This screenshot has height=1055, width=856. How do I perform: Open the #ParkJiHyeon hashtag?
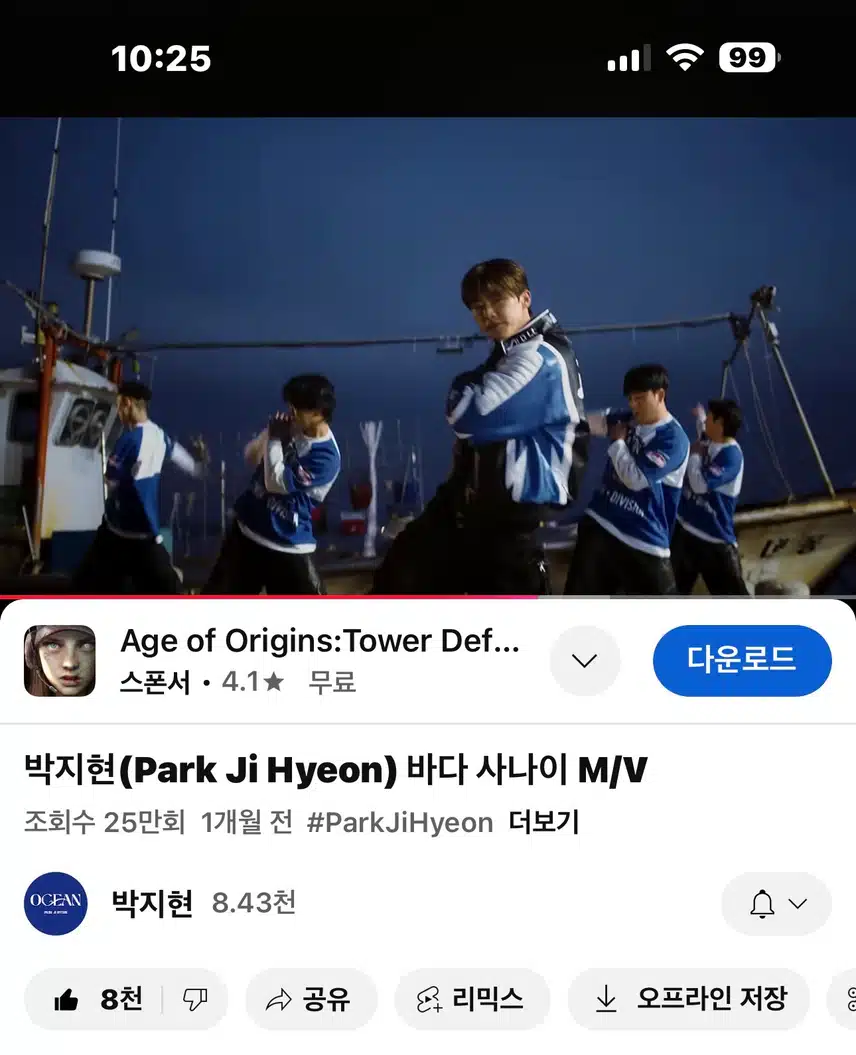point(399,823)
